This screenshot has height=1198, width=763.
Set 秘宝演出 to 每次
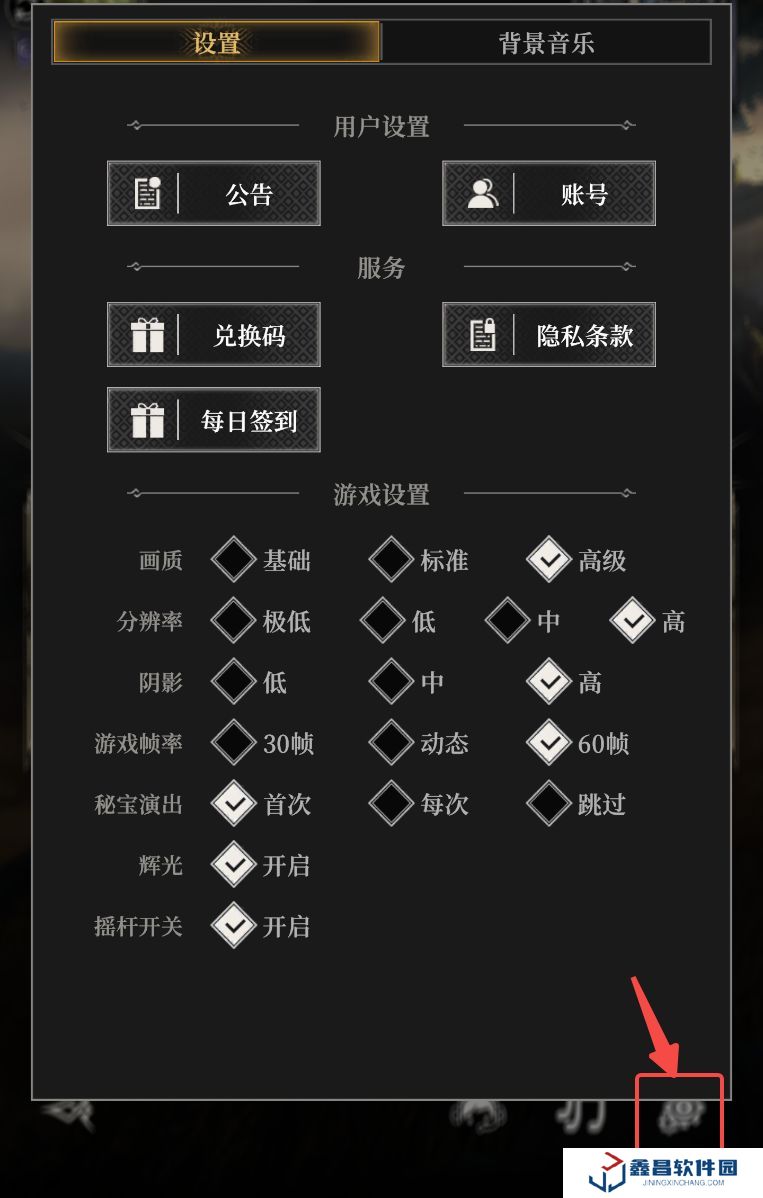coord(391,804)
